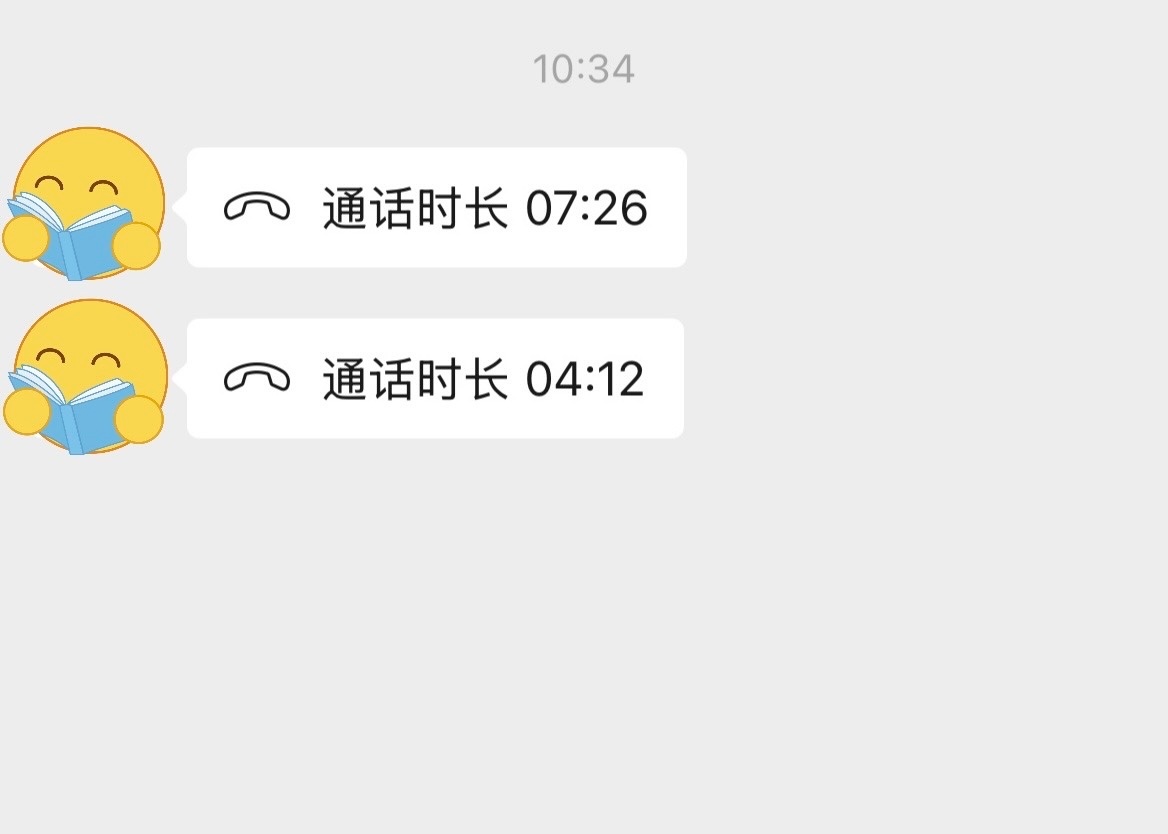Tap the 通话时长 07:26 call message
Screen dimensions: 1168x834
click(436, 208)
